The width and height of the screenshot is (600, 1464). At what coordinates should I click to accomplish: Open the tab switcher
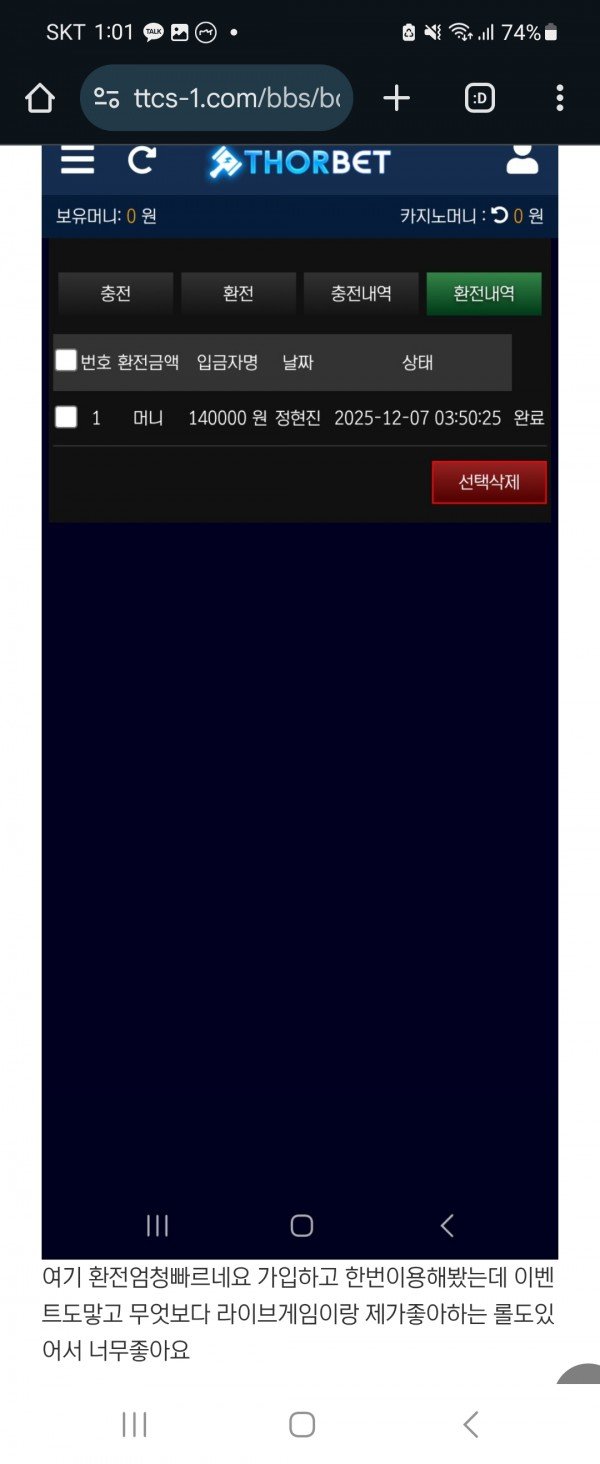coord(481,98)
